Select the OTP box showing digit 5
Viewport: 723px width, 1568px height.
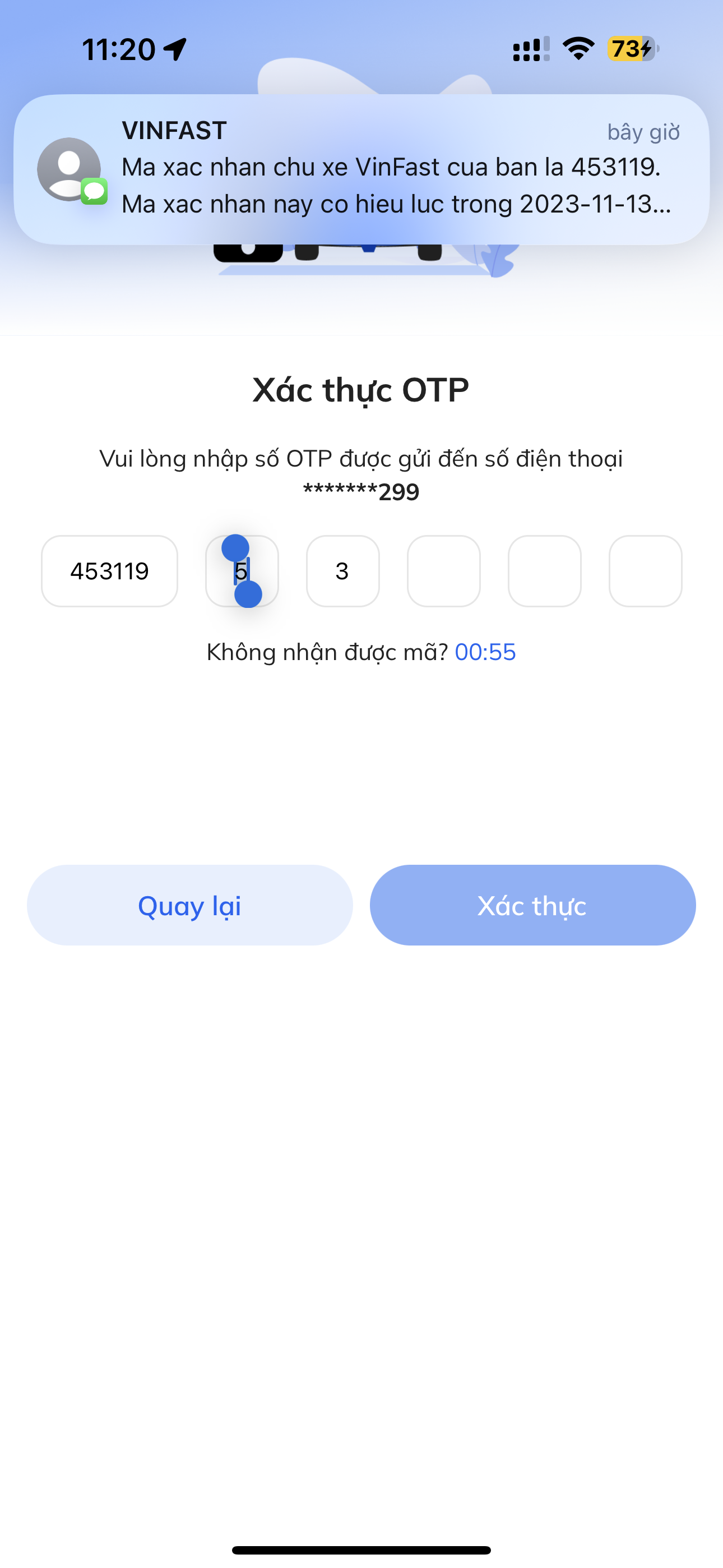coord(242,571)
